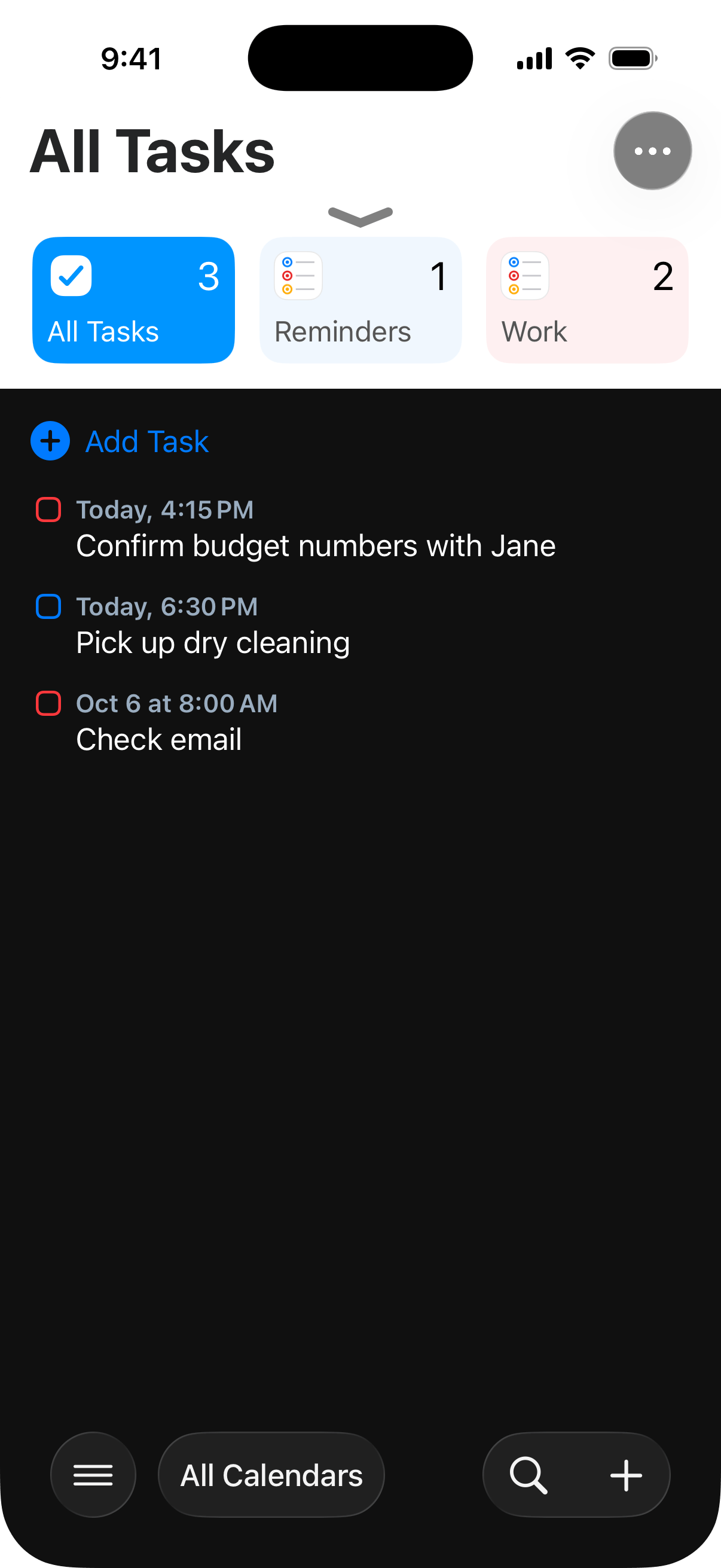Open the Confirm budget numbers with Jane task
The height and width of the screenshot is (1568, 721).
pyautogui.click(x=316, y=546)
